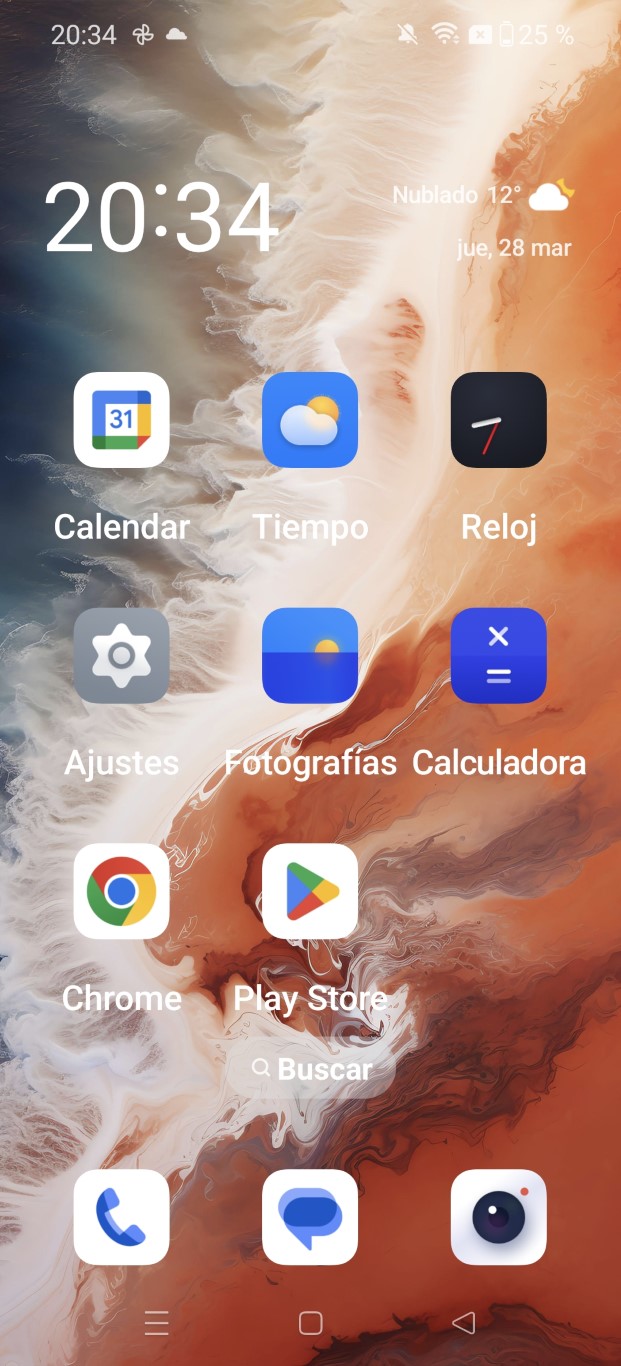
Task: Open the Play Store
Action: pos(310,891)
